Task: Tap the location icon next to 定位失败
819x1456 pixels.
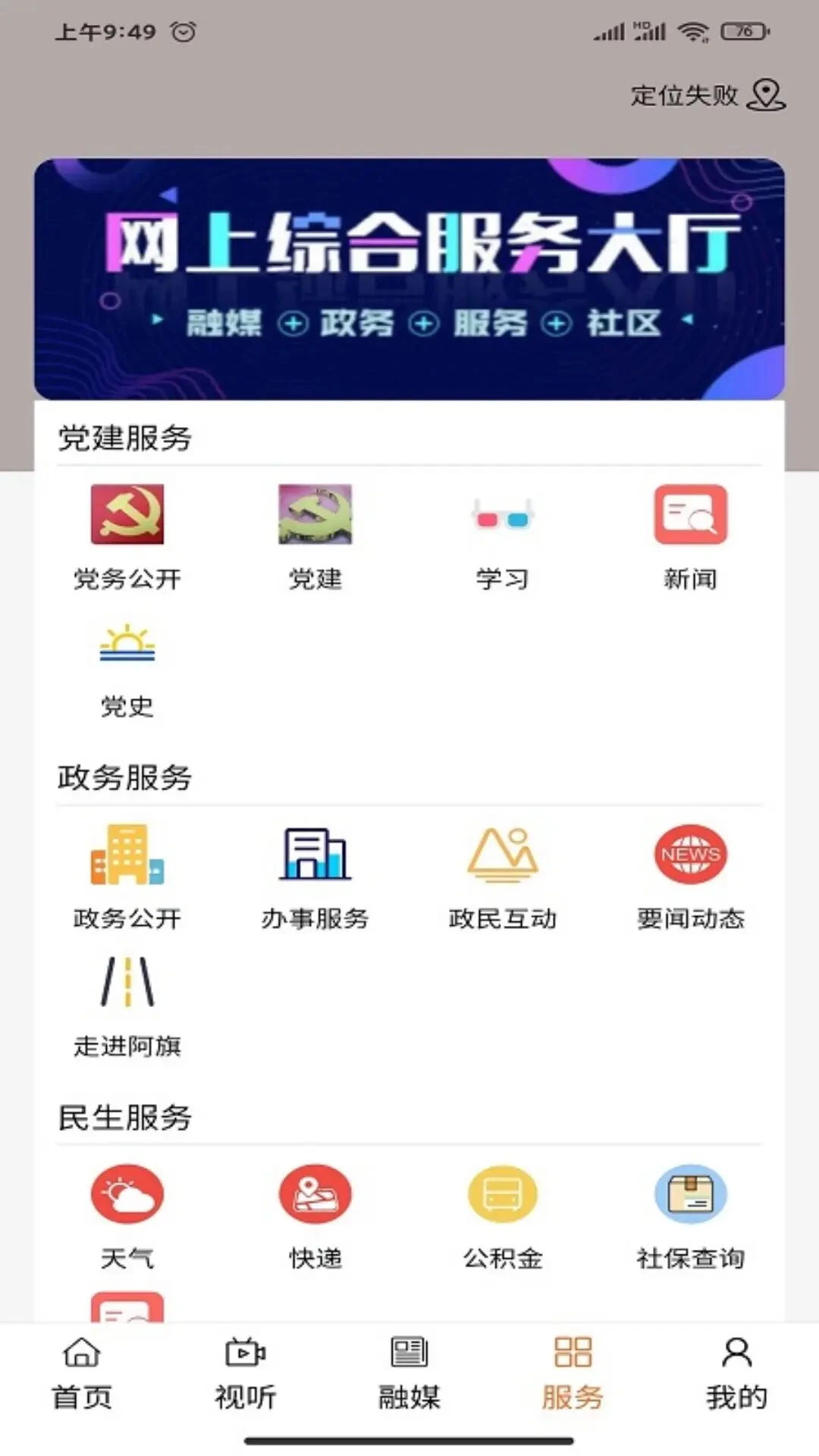Action: (x=766, y=96)
